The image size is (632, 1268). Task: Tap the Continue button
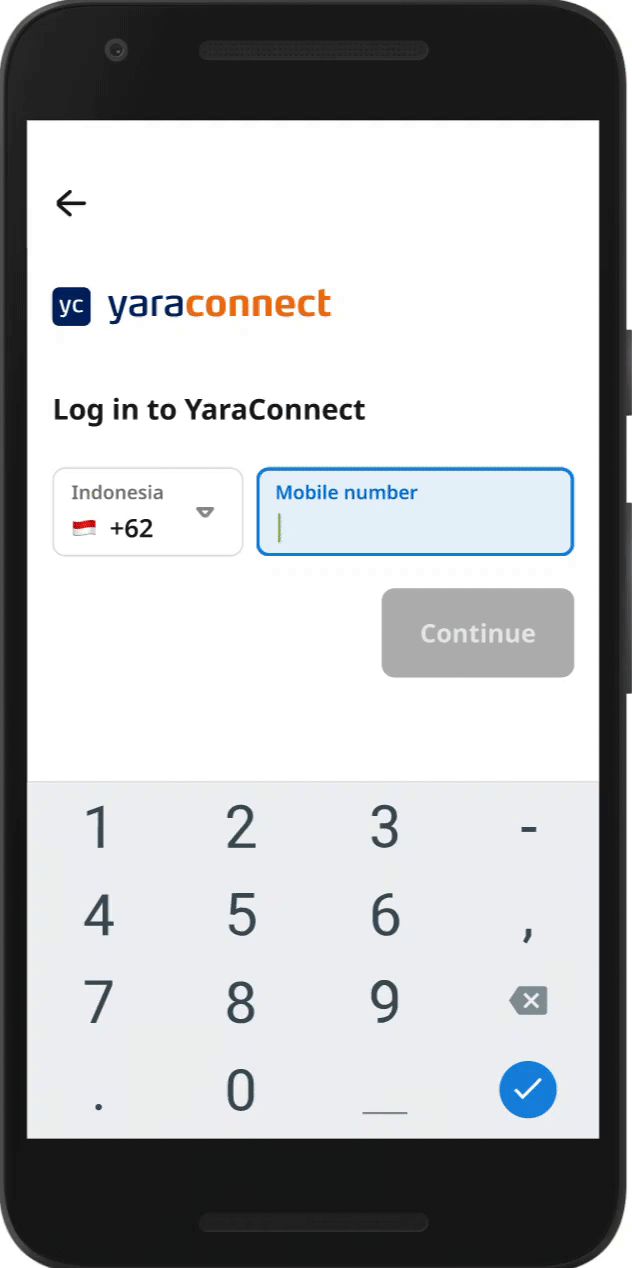click(478, 633)
